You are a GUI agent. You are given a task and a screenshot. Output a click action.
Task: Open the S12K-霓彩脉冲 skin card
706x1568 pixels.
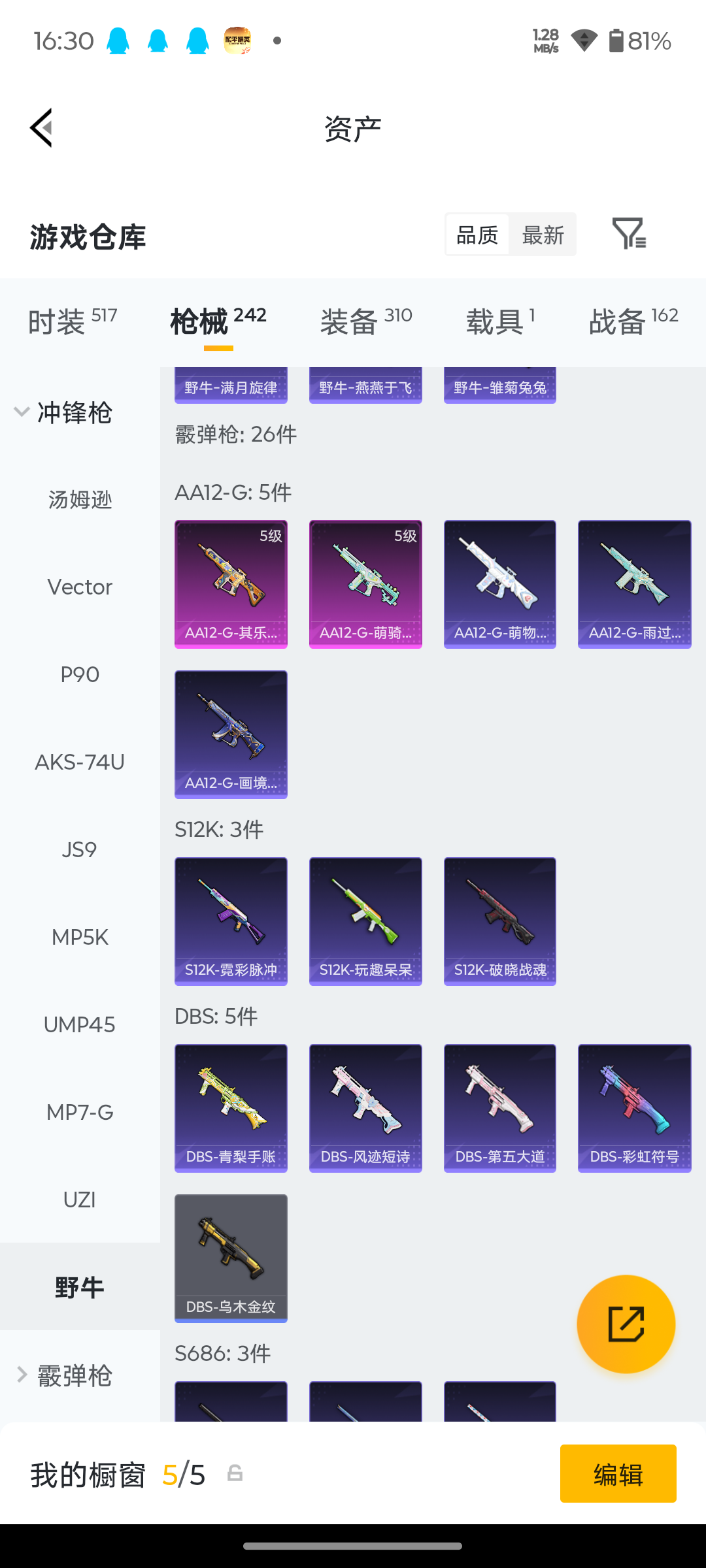click(x=231, y=921)
